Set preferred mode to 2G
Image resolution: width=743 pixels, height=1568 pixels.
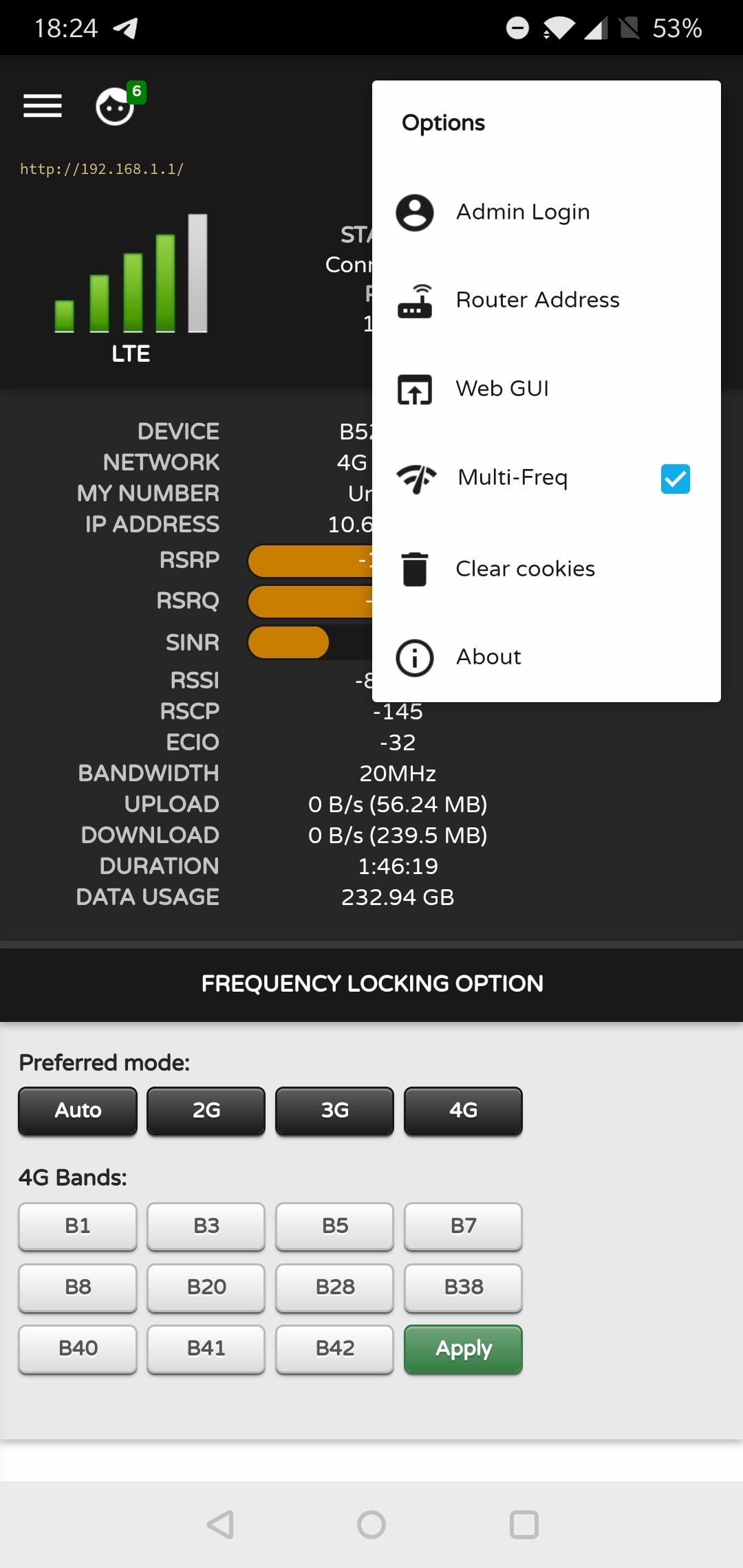click(206, 1111)
